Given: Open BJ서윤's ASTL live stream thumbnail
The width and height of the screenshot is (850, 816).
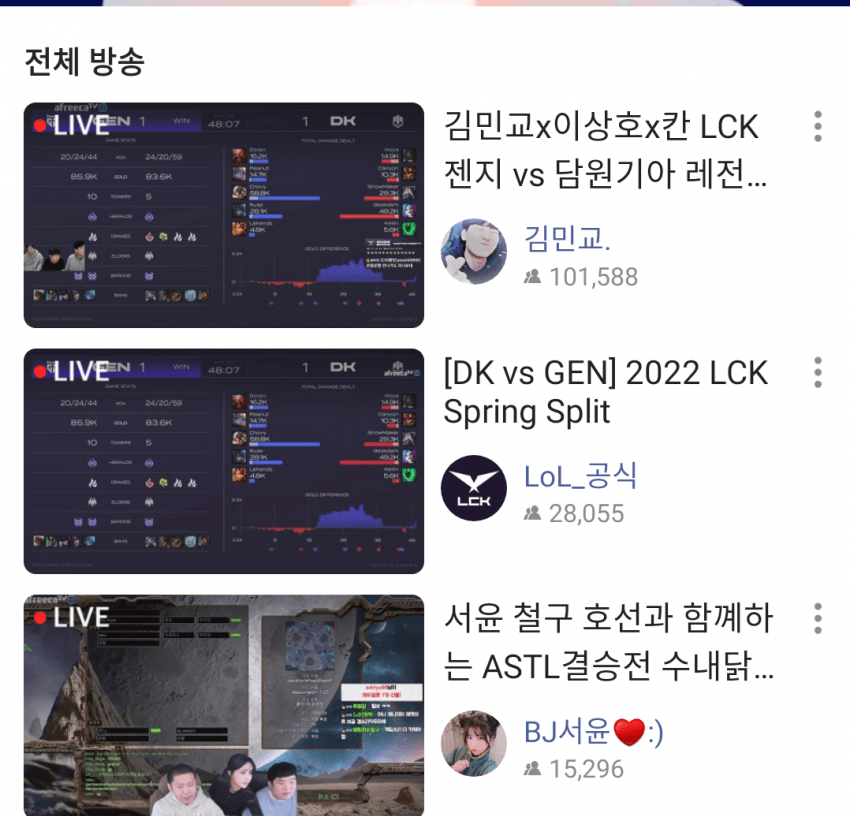Looking at the screenshot, I should [x=223, y=705].
